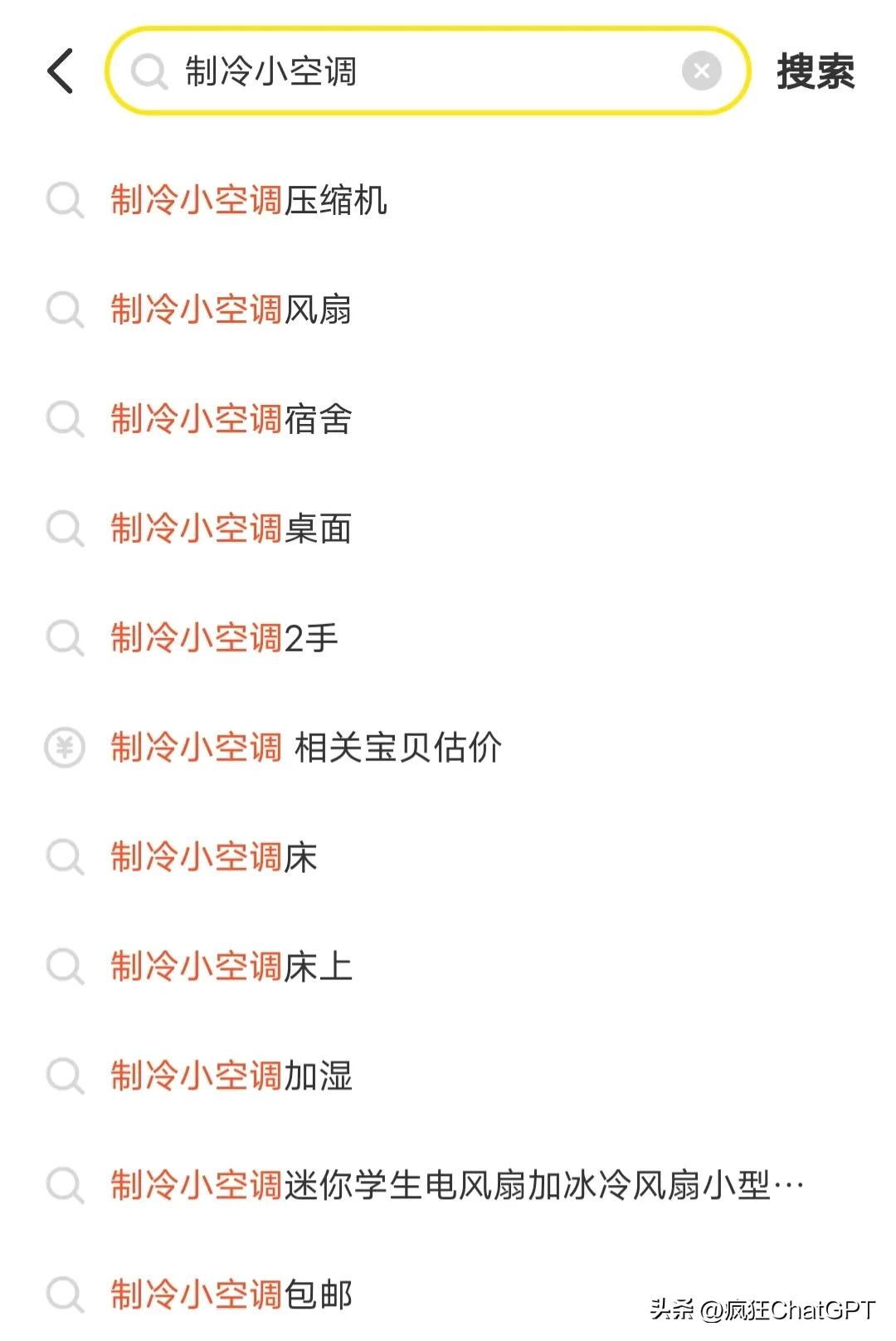
Task: Open the 制冷小空调 相关宝贝估价 suggestion
Action: (307, 749)
